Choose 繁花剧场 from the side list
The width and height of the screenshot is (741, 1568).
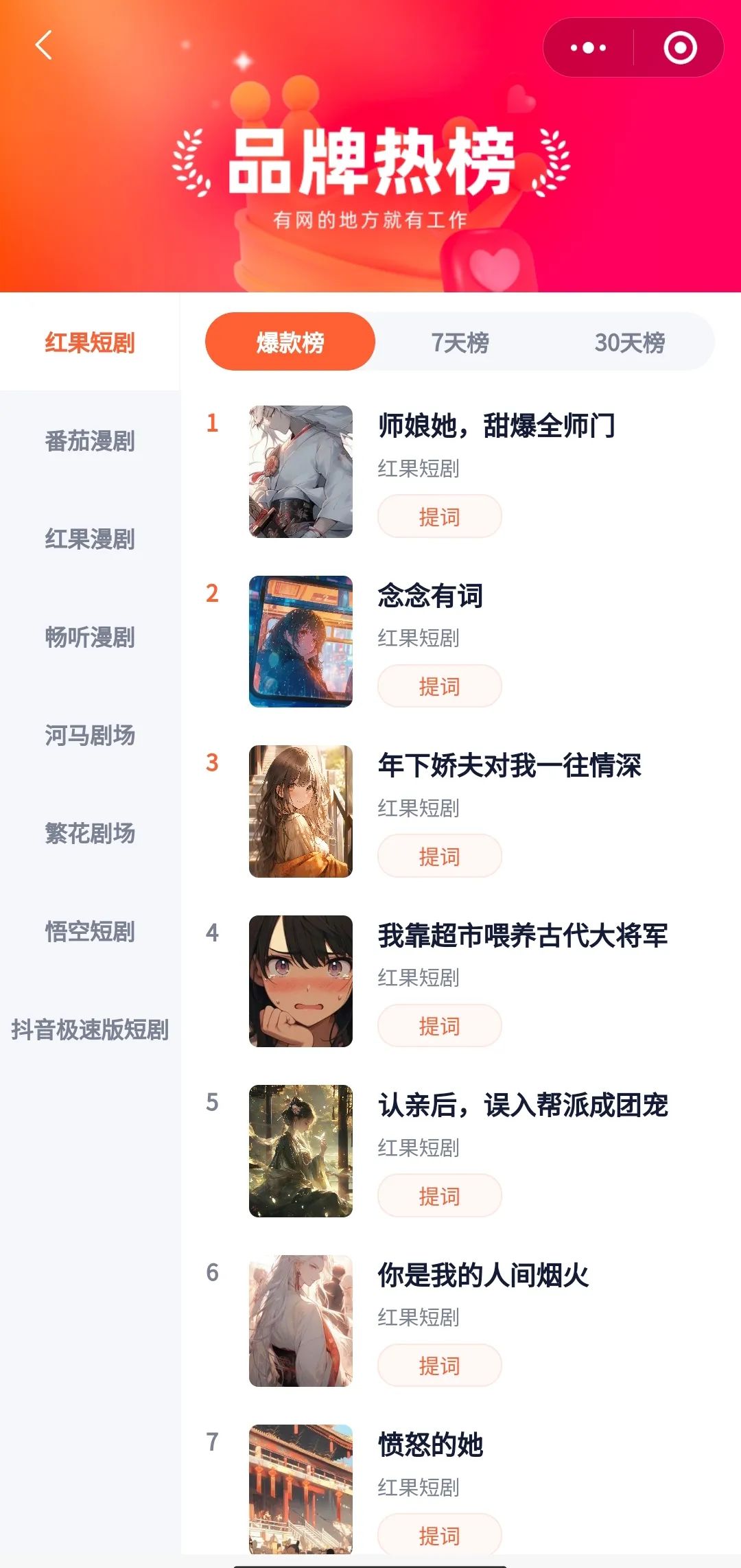(90, 833)
